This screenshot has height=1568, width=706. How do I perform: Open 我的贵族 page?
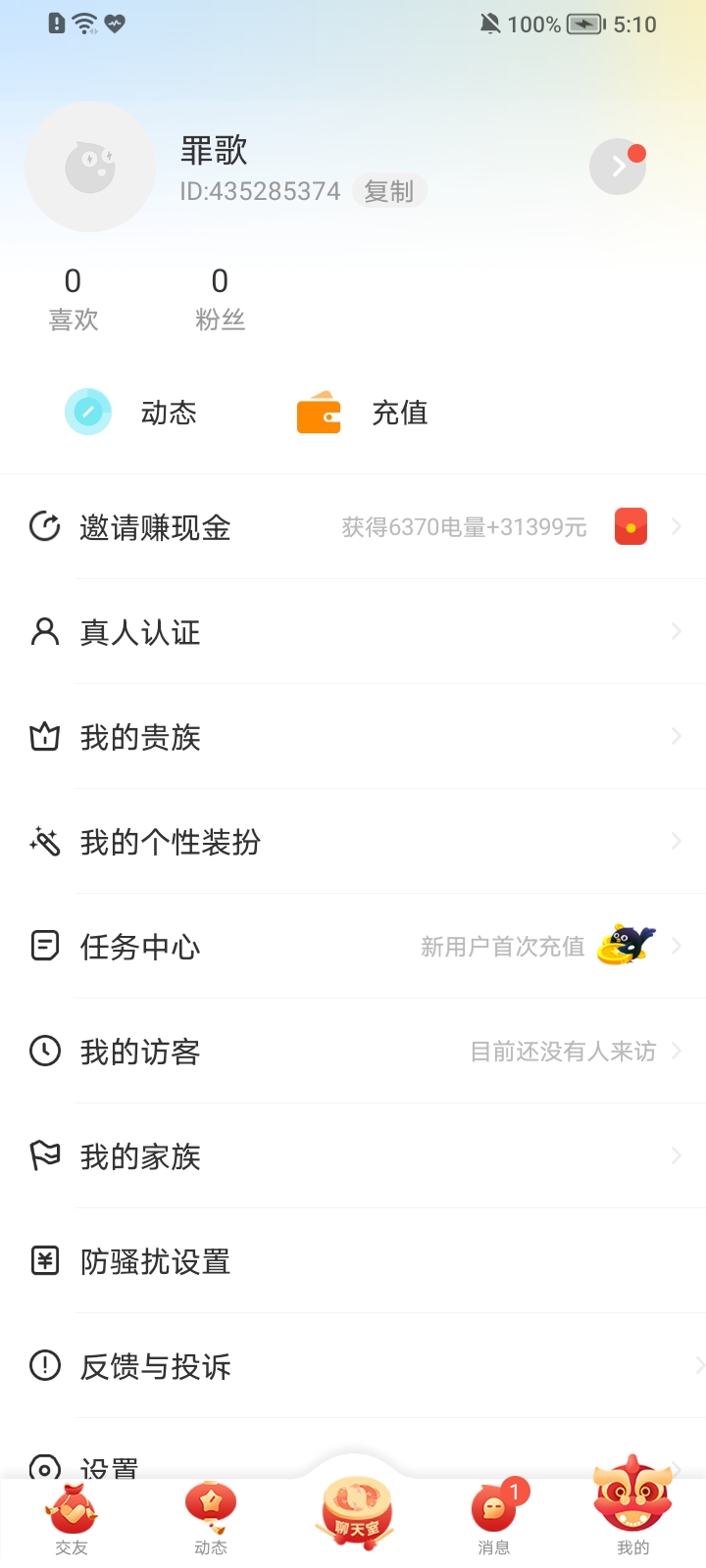(353, 737)
